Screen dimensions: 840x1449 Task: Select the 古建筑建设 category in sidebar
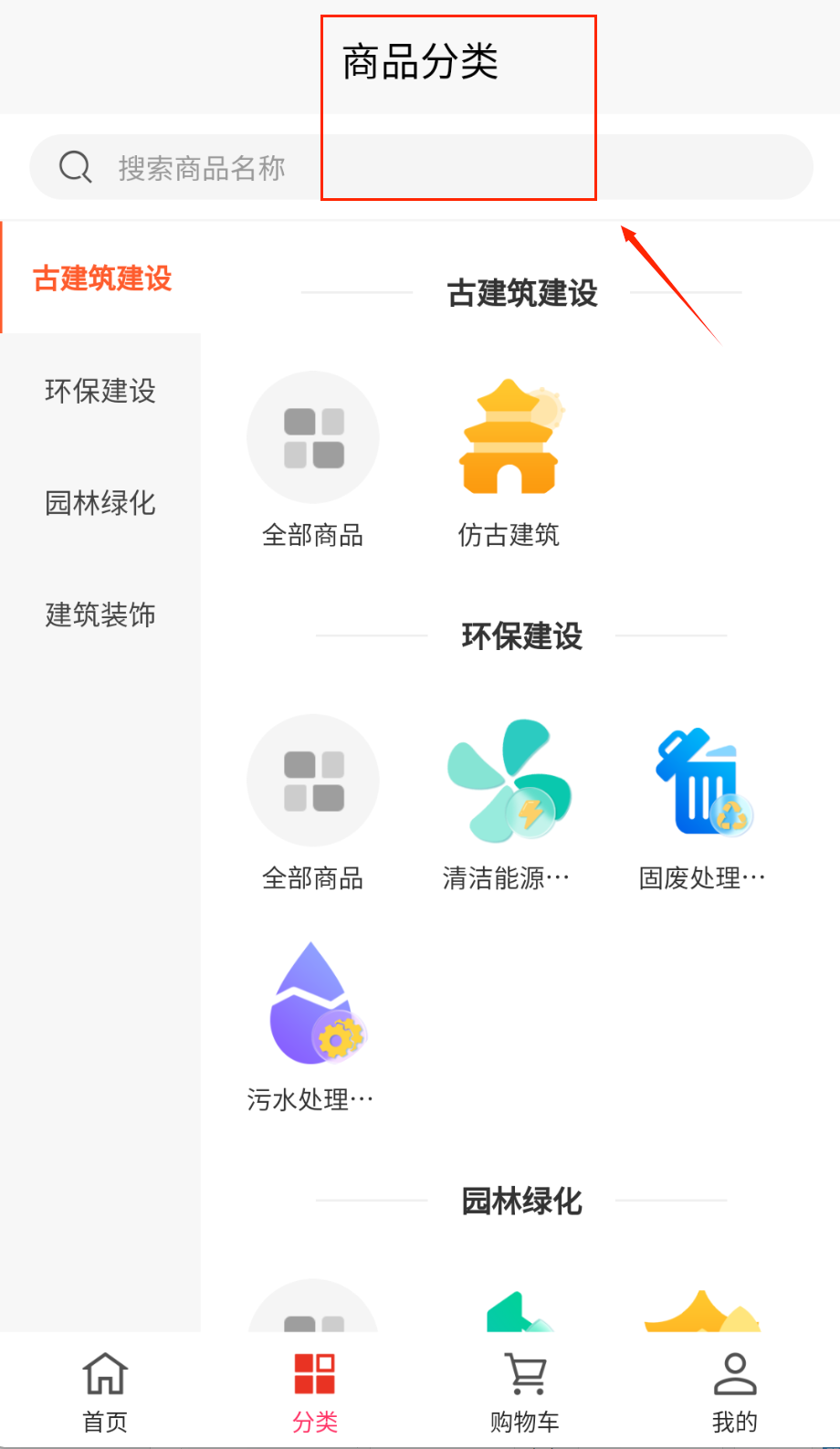(102, 278)
